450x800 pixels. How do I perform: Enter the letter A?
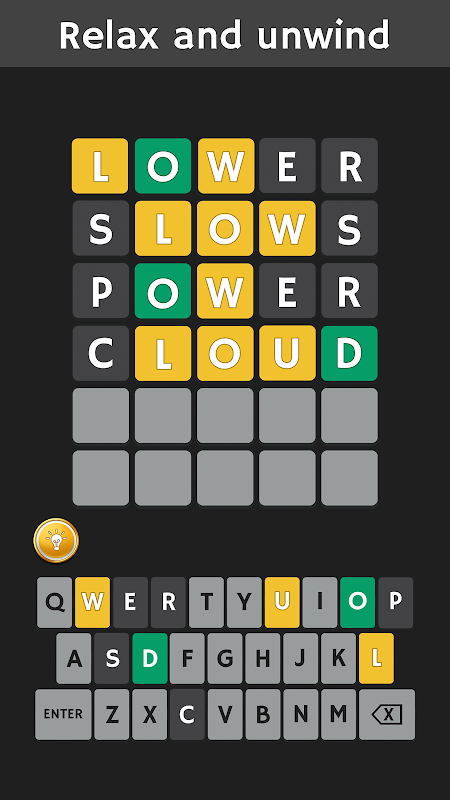click(x=73, y=659)
